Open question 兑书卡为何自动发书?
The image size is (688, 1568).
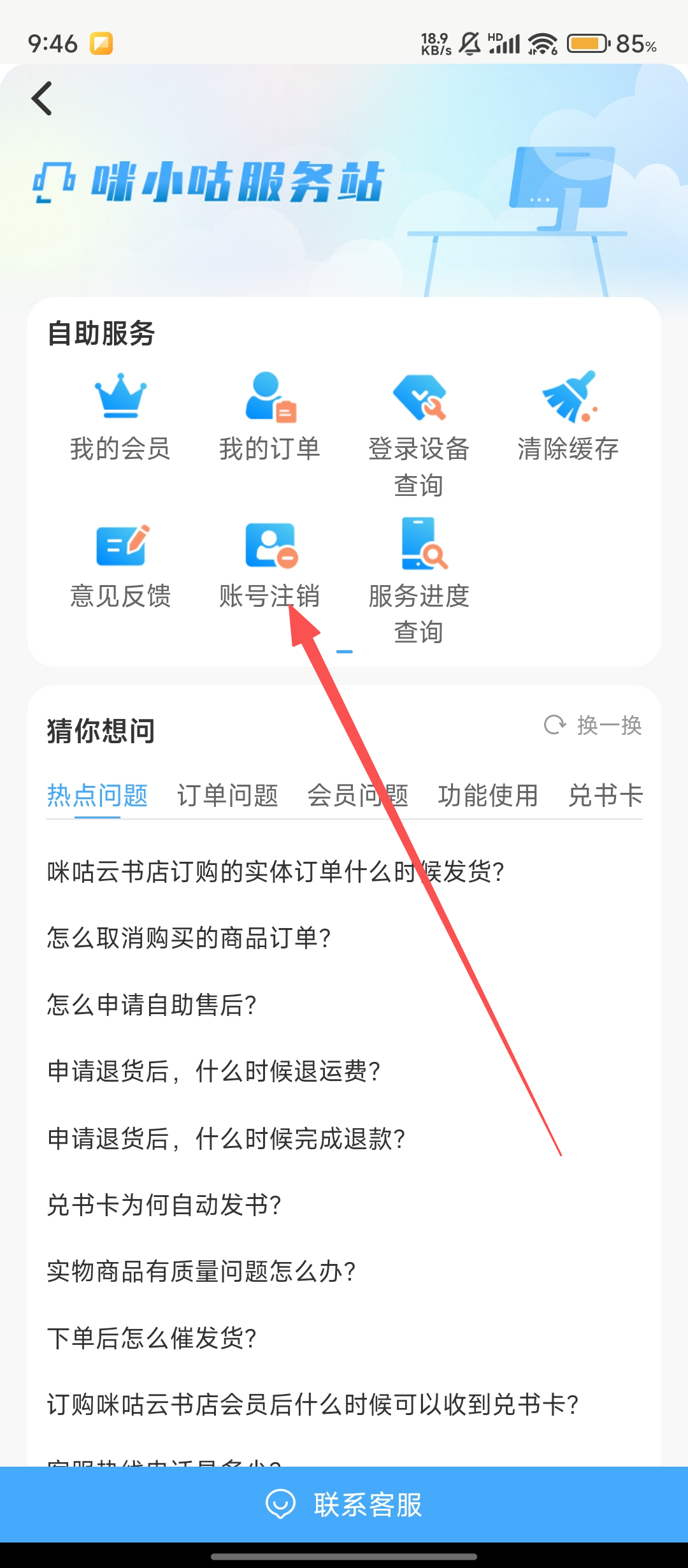point(164,1205)
